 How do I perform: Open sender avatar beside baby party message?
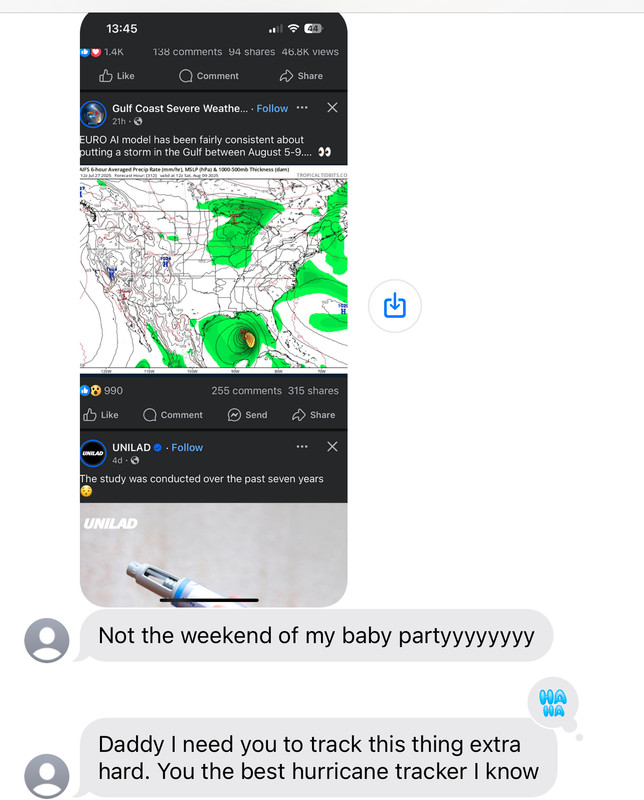46,640
